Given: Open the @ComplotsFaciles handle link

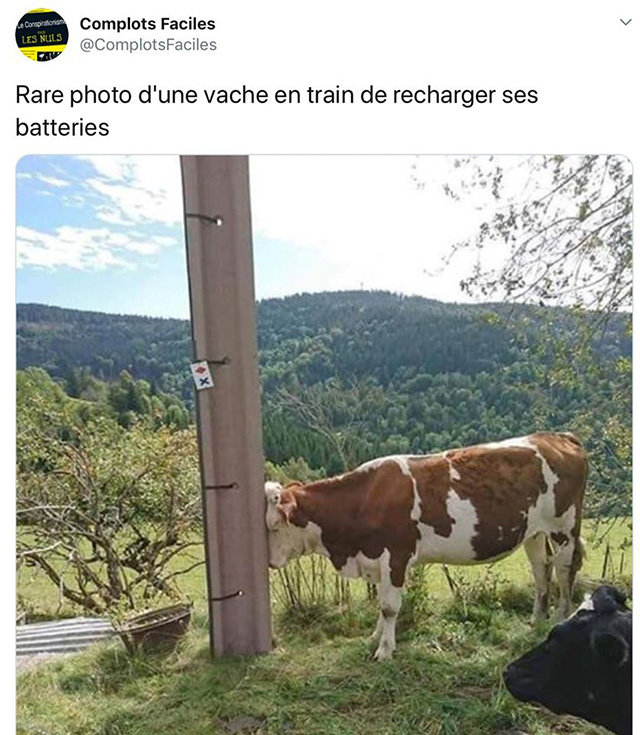Looking at the screenshot, I should (148, 45).
